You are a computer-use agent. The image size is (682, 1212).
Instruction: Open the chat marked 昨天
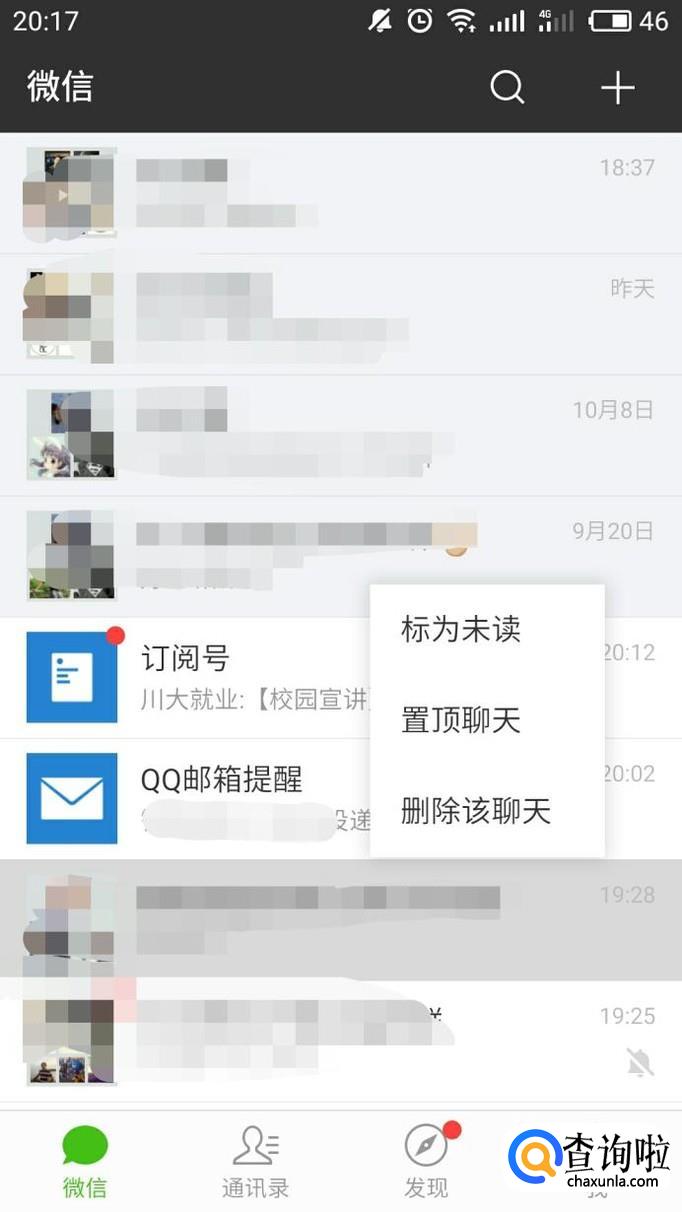[x=340, y=314]
